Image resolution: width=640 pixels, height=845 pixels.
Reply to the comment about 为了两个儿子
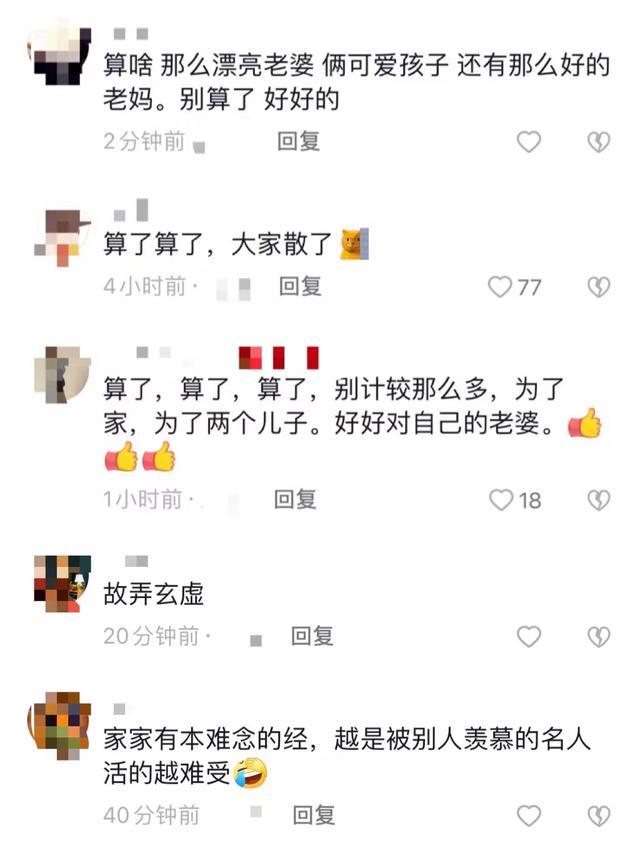295,498
